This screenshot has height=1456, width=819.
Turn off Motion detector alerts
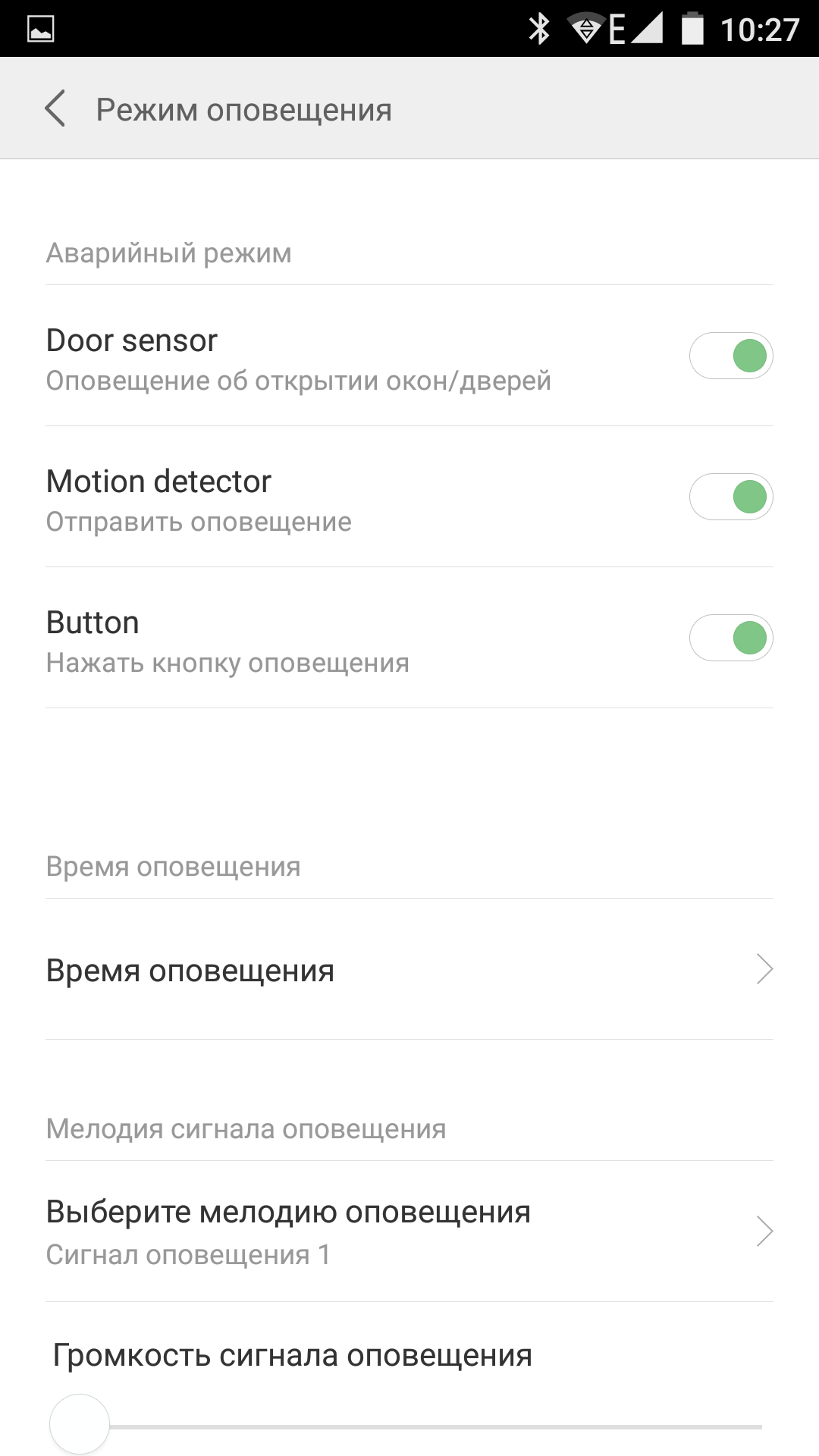click(730, 497)
